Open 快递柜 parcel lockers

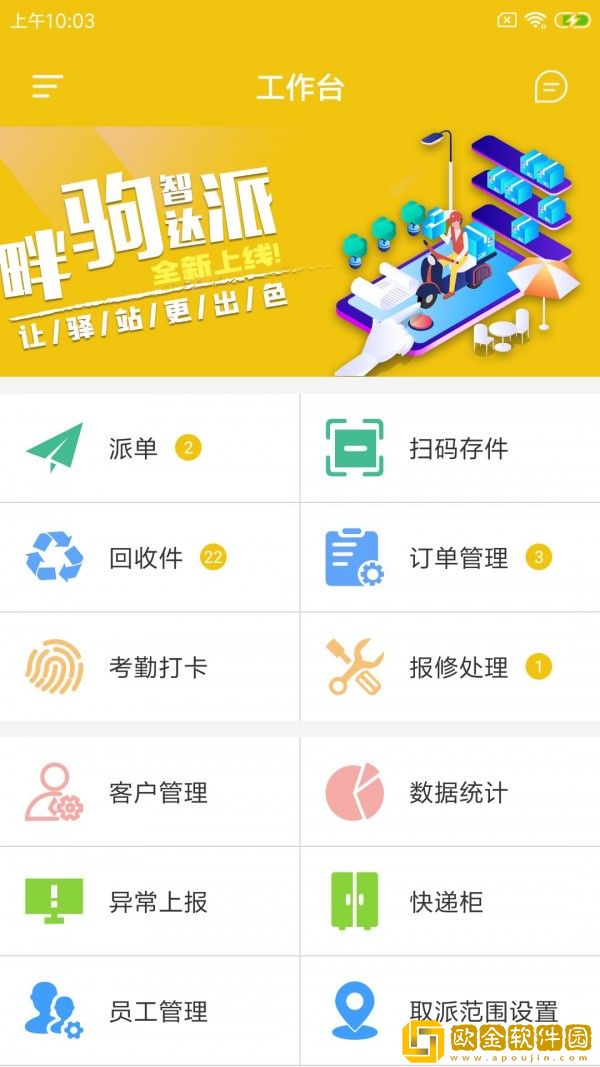pos(450,902)
